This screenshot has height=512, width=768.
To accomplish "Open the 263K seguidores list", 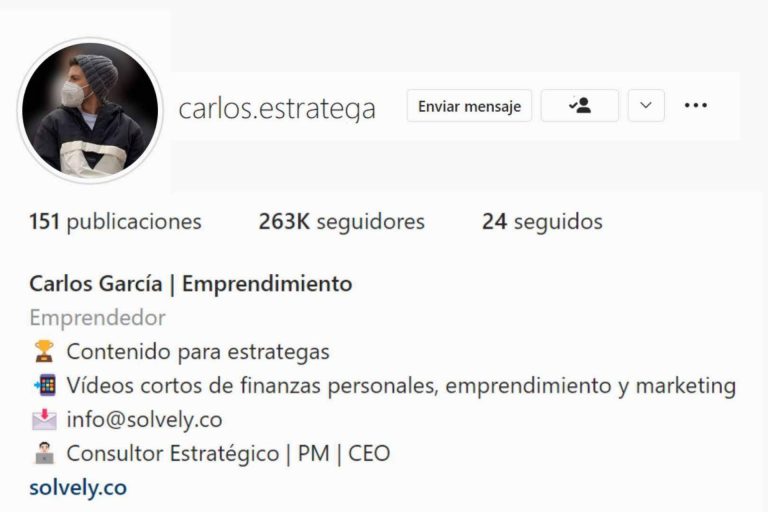I will click(x=341, y=221).
